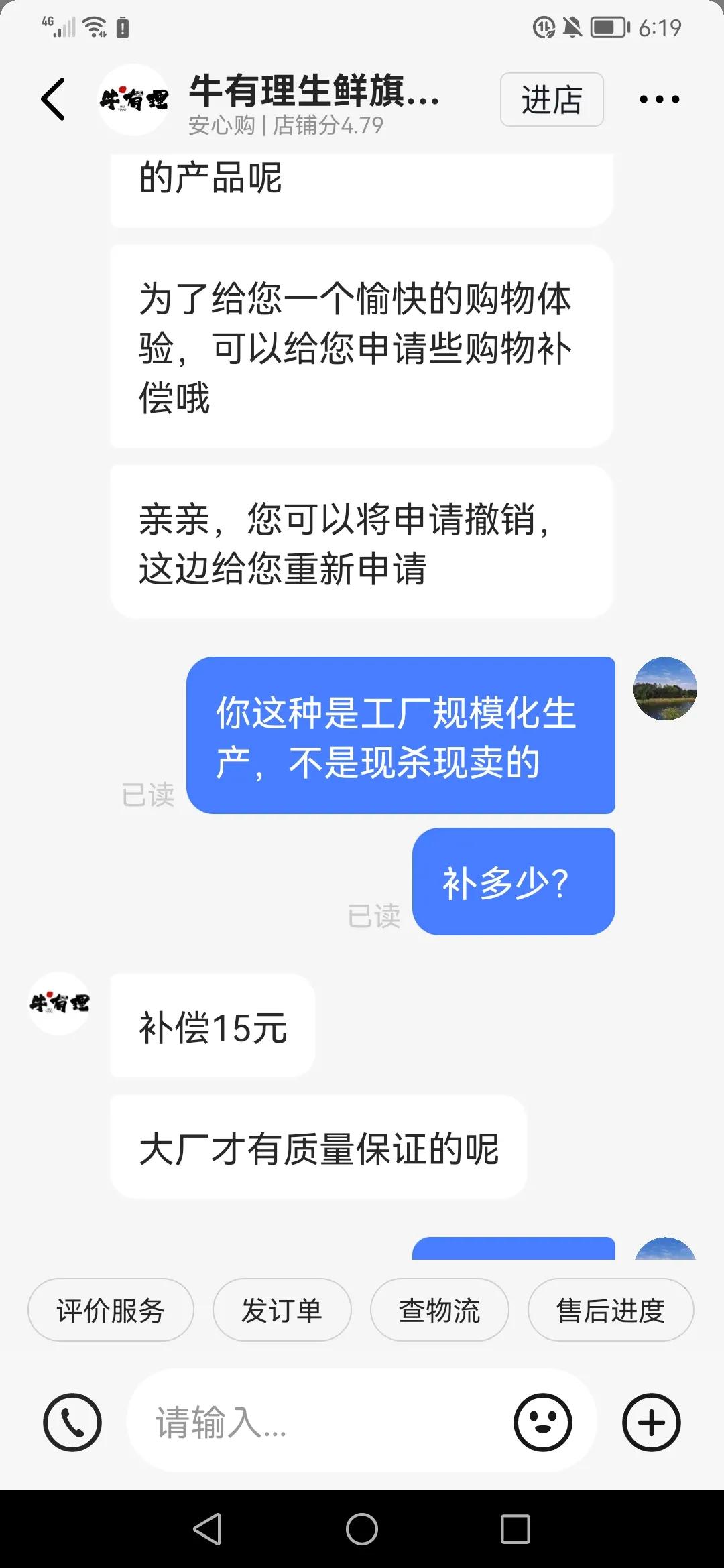Viewport: 724px width, 1568px height.
Task: Open 售后进度 after-sales progress
Action: [x=609, y=1310]
